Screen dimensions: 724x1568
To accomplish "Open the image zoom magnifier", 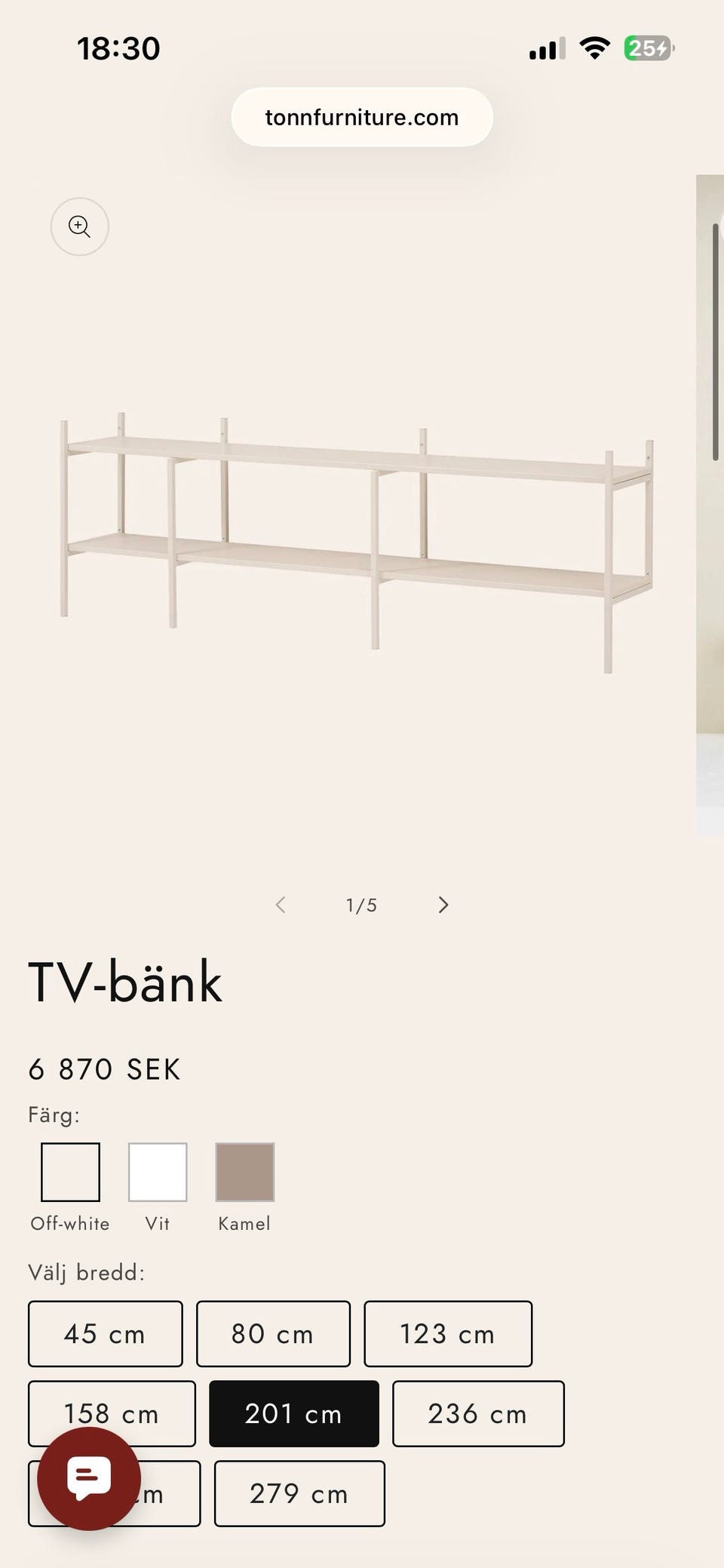I will (x=79, y=226).
